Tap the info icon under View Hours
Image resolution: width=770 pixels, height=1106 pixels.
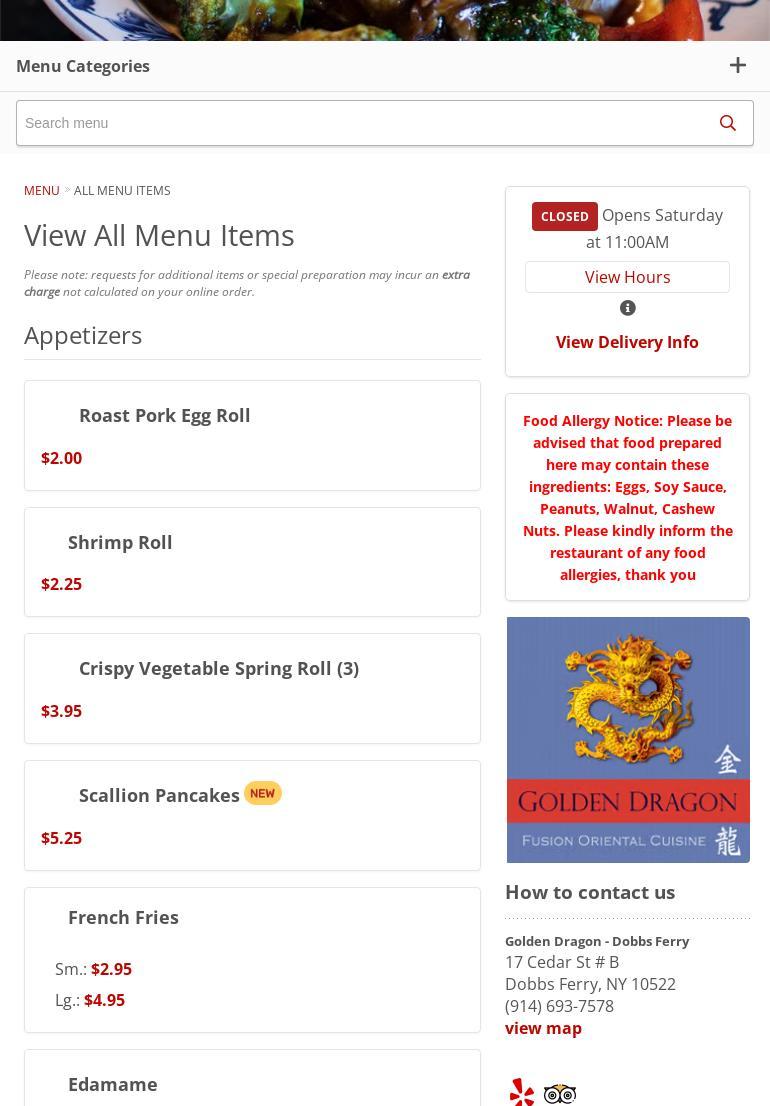click(x=627, y=308)
